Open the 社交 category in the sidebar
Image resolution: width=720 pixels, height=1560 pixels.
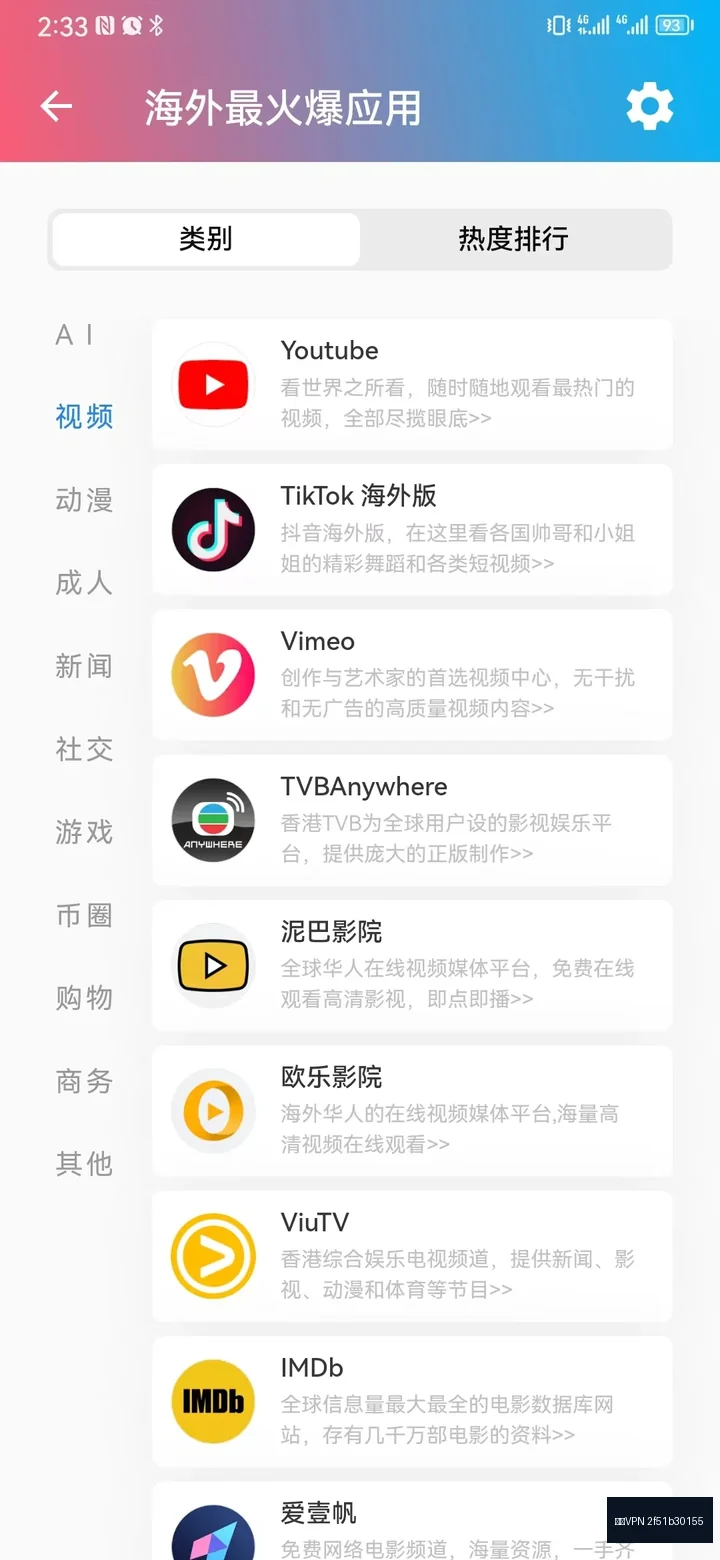(84, 750)
